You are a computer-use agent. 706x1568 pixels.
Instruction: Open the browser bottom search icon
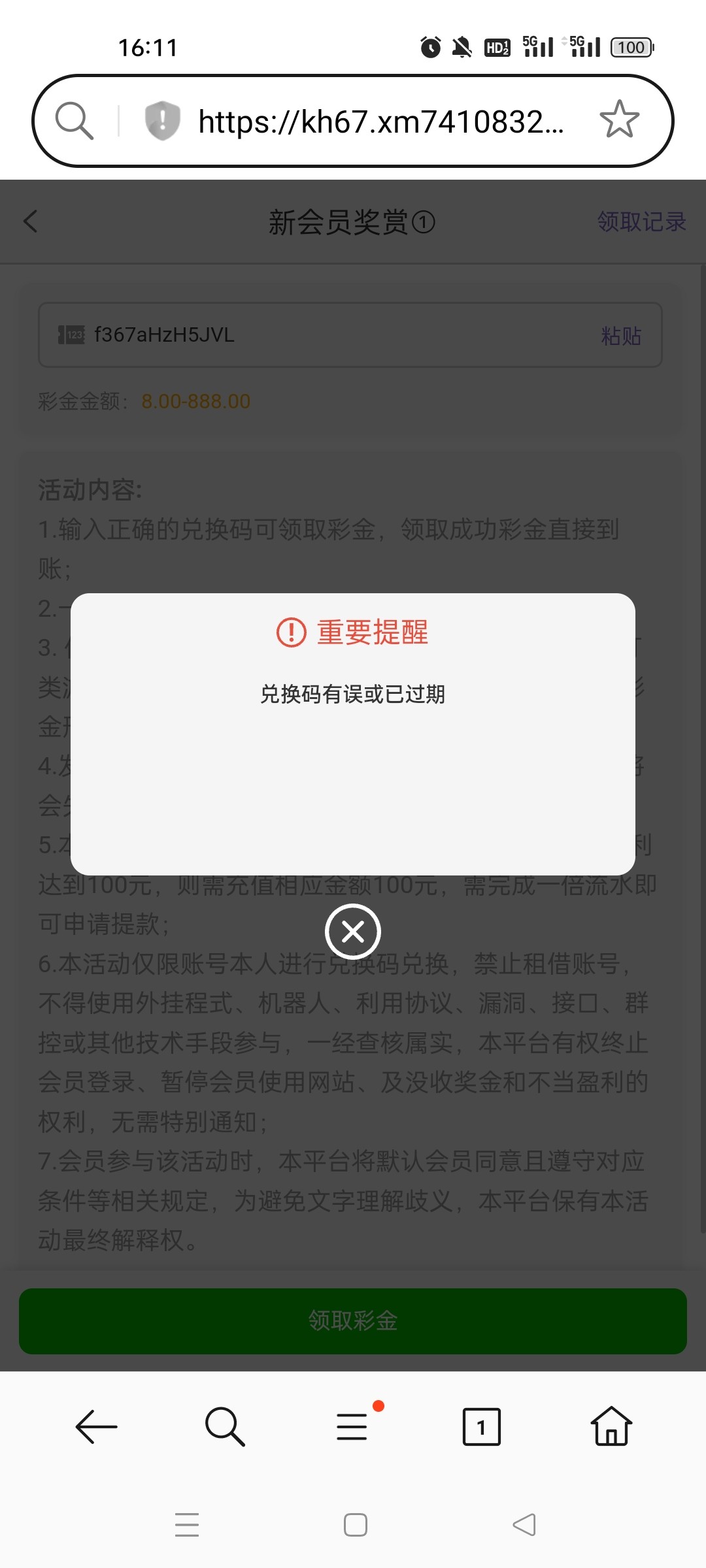224,1427
